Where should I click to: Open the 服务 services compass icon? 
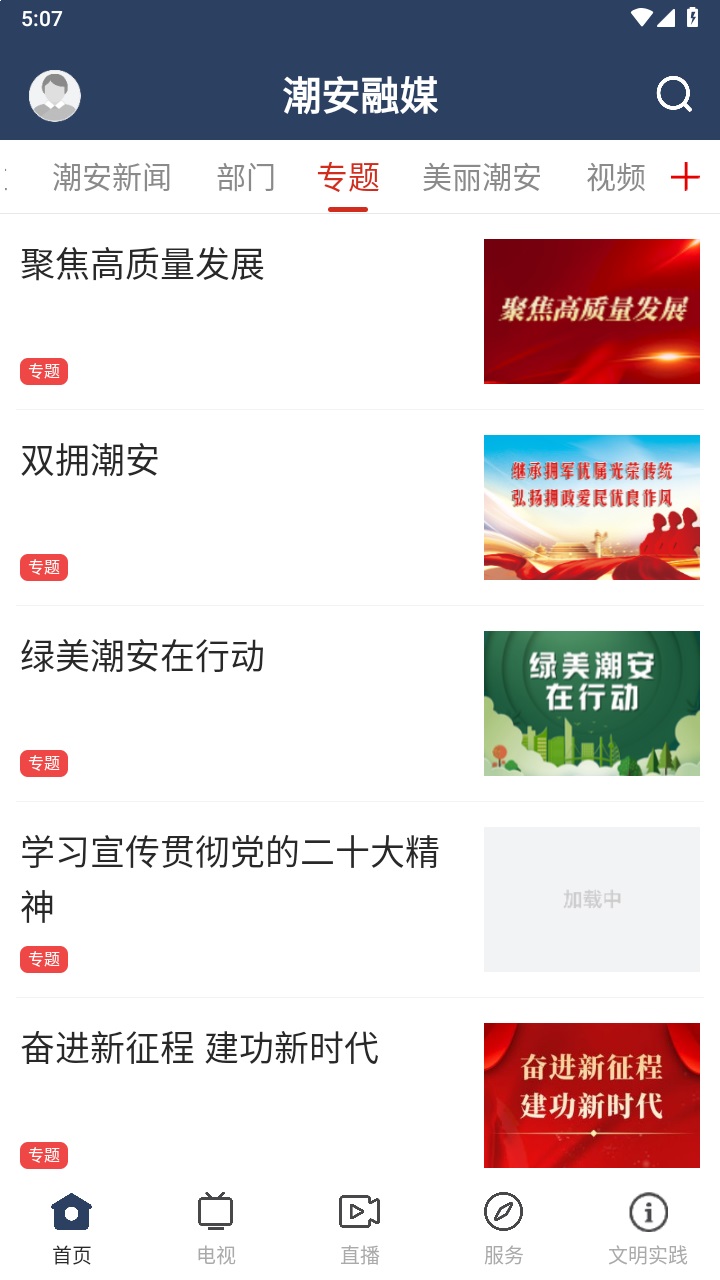pyautogui.click(x=503, y=1225)
